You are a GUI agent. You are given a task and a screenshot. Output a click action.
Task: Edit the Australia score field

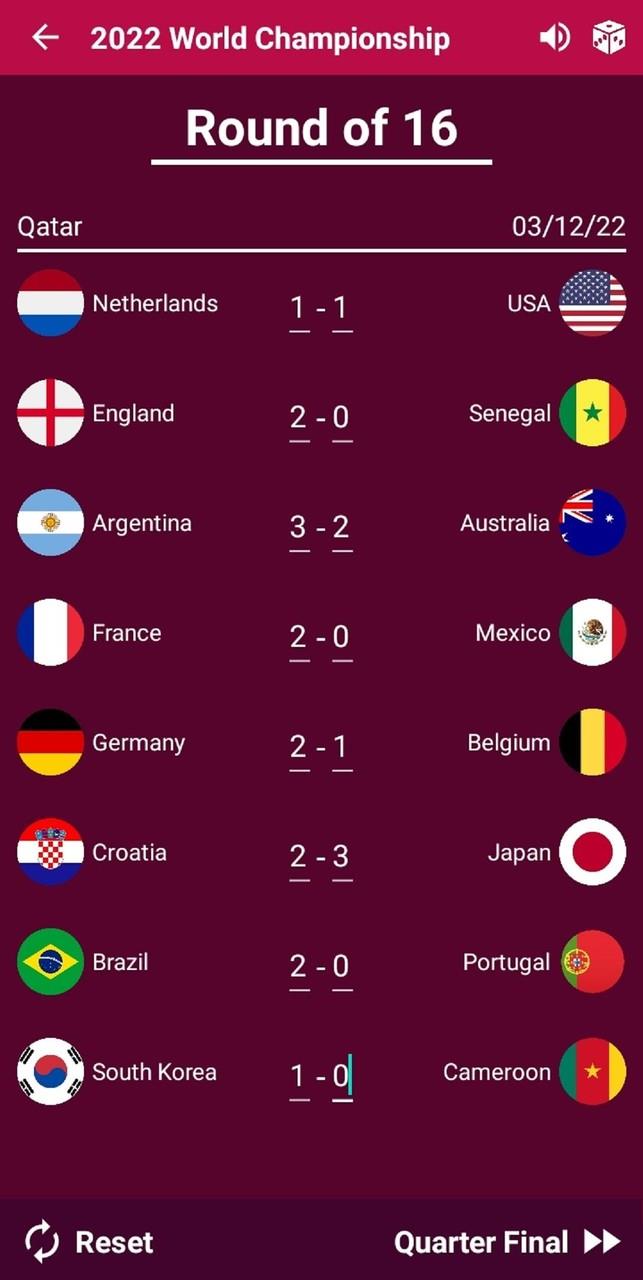pos(341,527)
